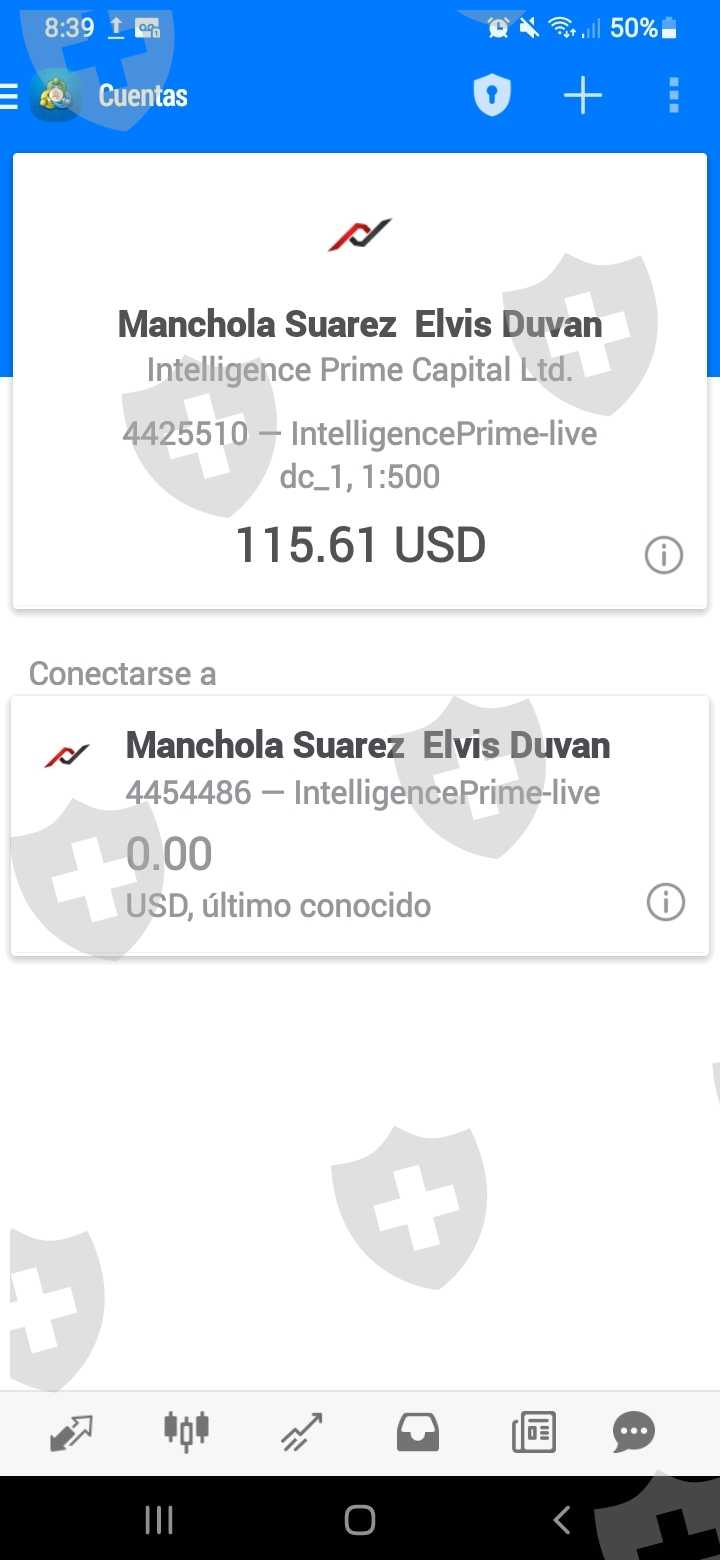720x1560 pixels.
Task: Open the News tab
Action: [533, 1432]
